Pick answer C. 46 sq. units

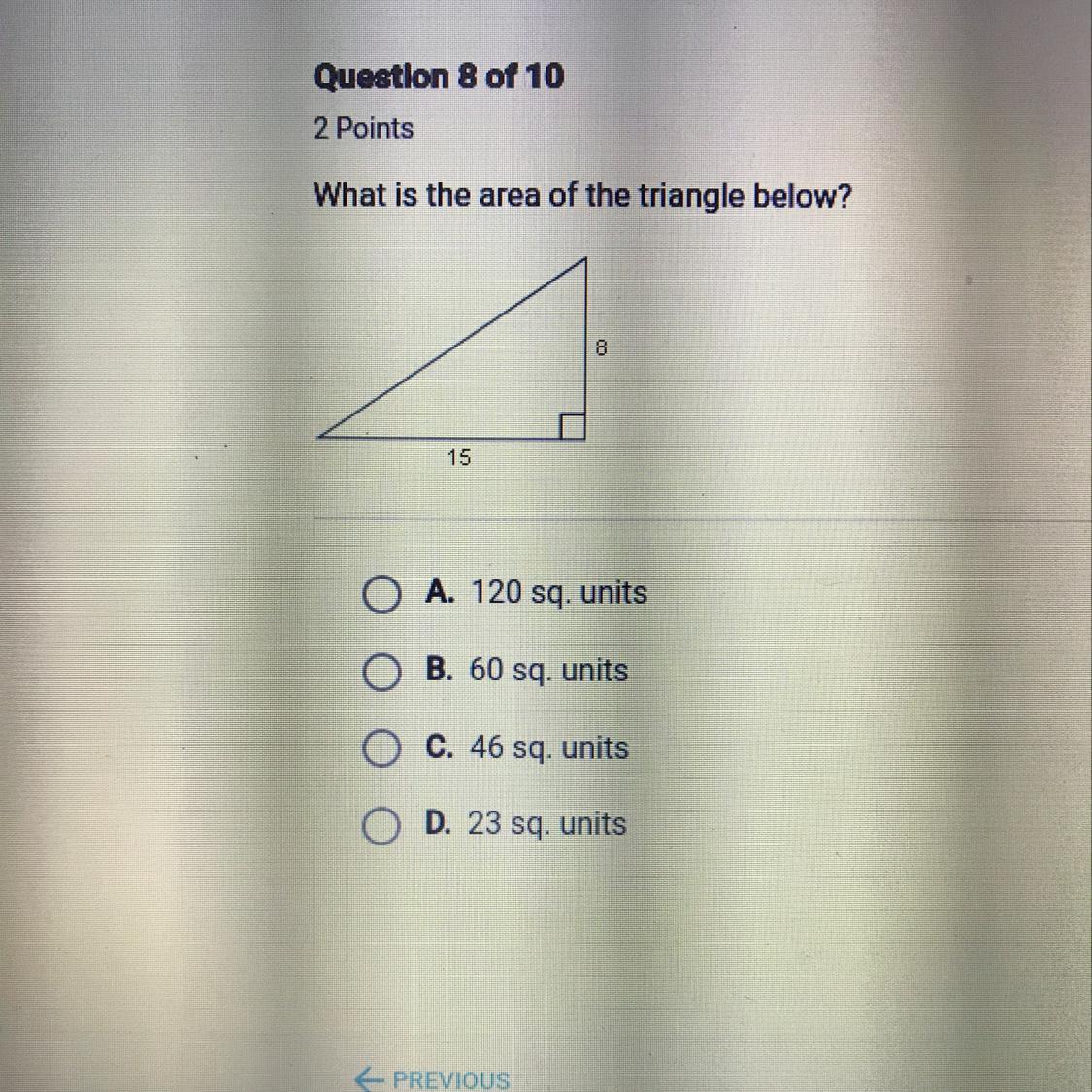(381, 750)
